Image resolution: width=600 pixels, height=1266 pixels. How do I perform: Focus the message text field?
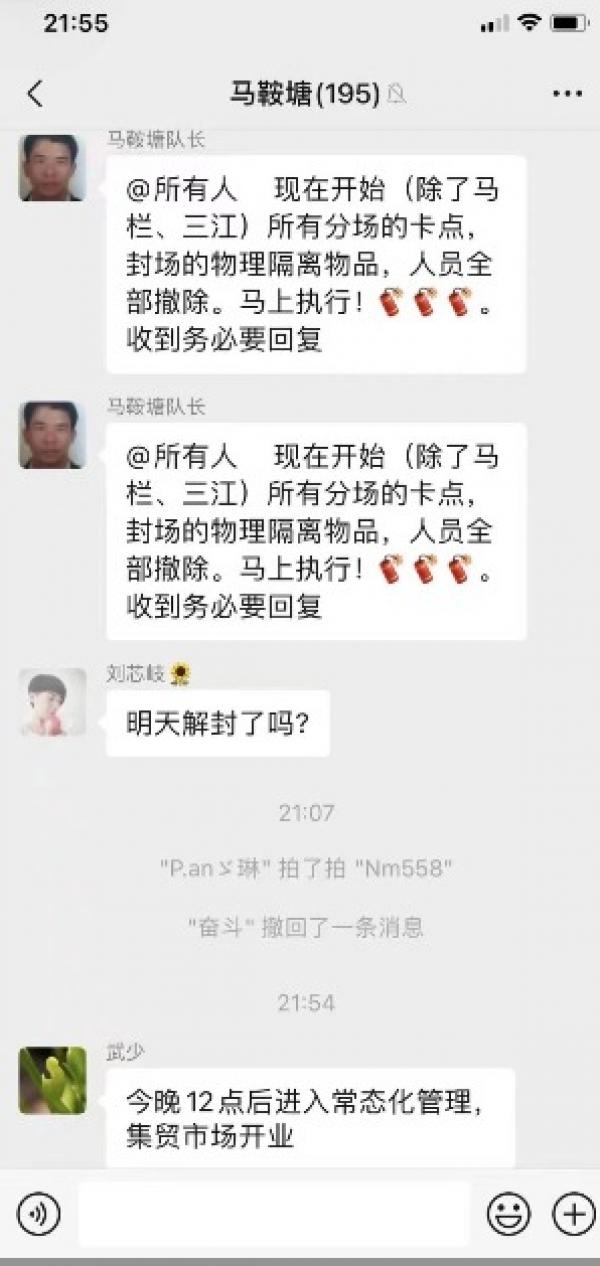[x=273, y=1214]
